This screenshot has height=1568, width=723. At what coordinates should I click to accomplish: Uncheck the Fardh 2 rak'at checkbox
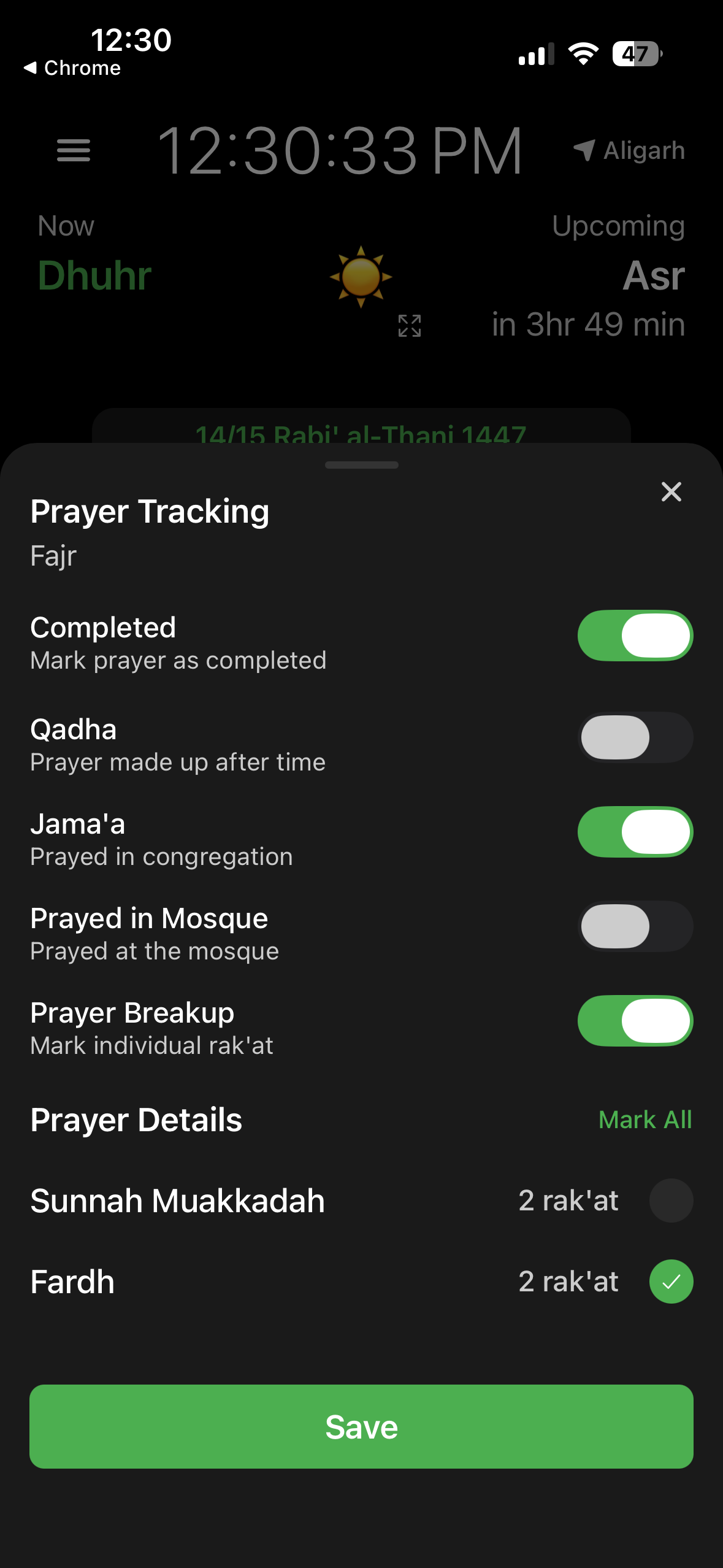(x=671, y=1282)
